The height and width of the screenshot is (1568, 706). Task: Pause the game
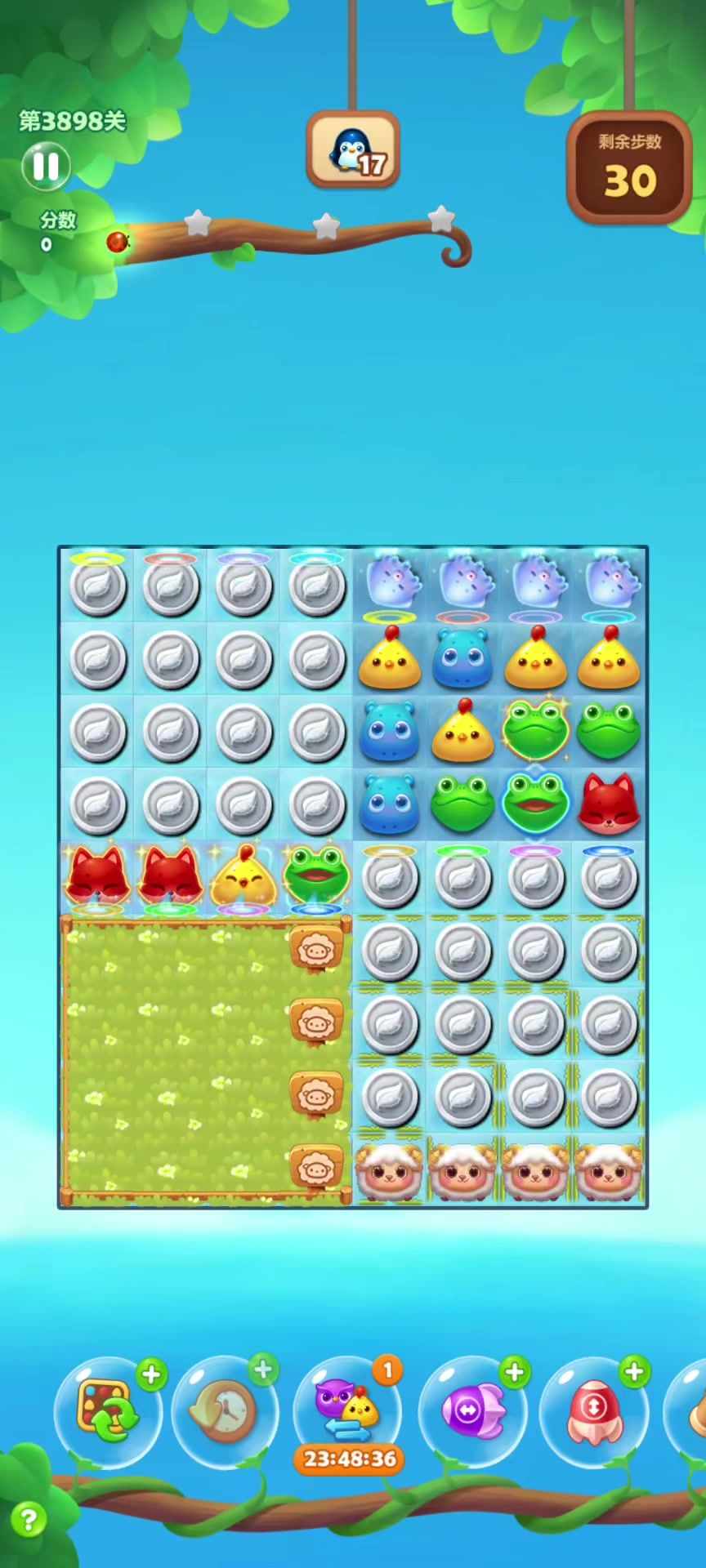(x=46, y=166)
